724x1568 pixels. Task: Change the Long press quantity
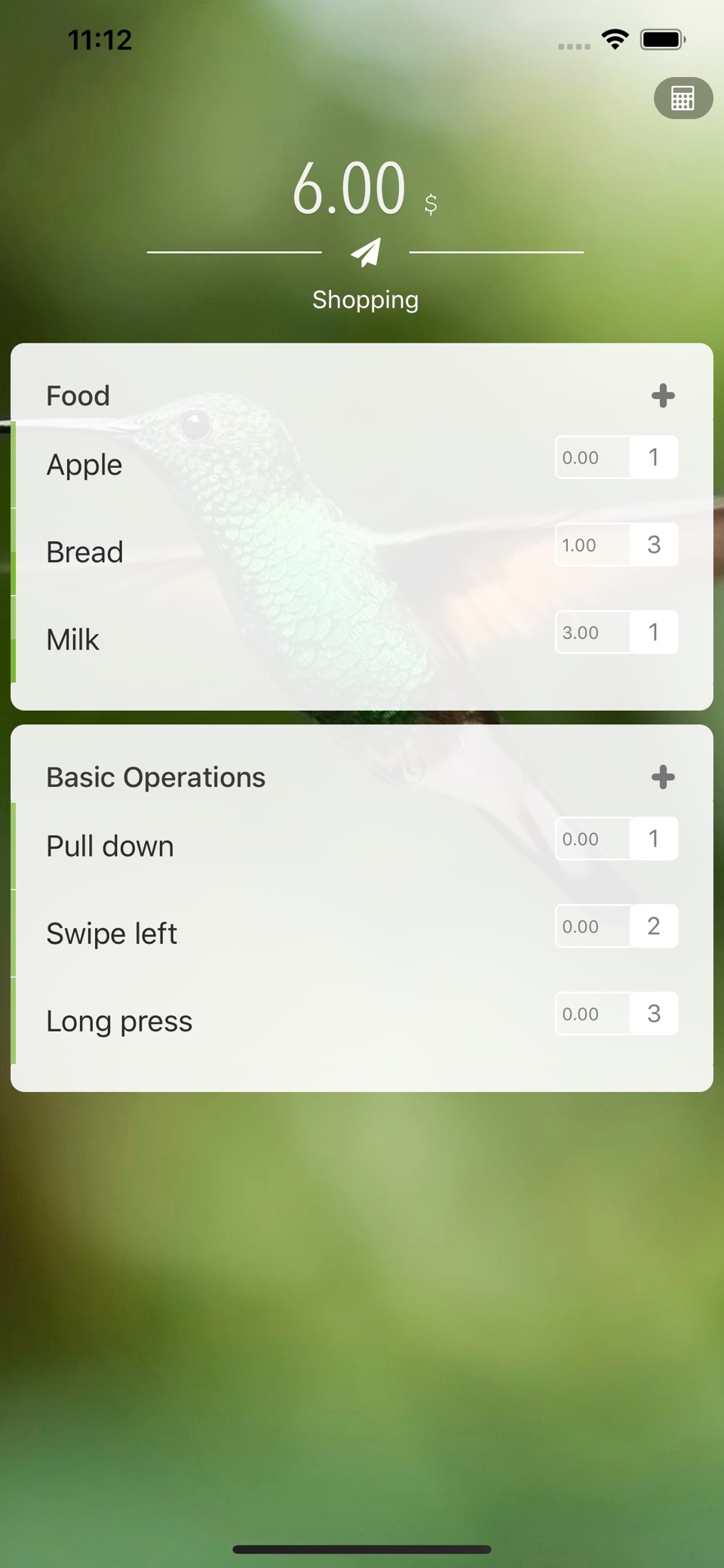click(654, 1014)
